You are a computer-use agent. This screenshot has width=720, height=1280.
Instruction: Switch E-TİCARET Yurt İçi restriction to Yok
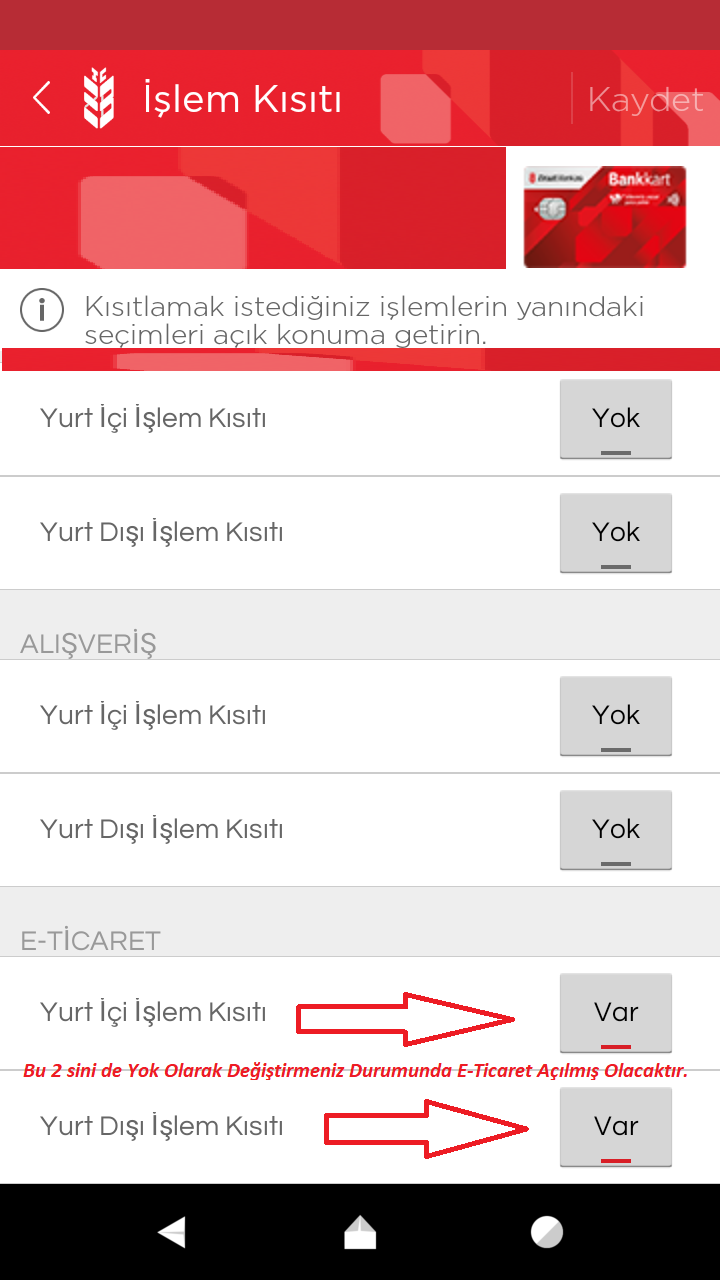point(616,1013)
